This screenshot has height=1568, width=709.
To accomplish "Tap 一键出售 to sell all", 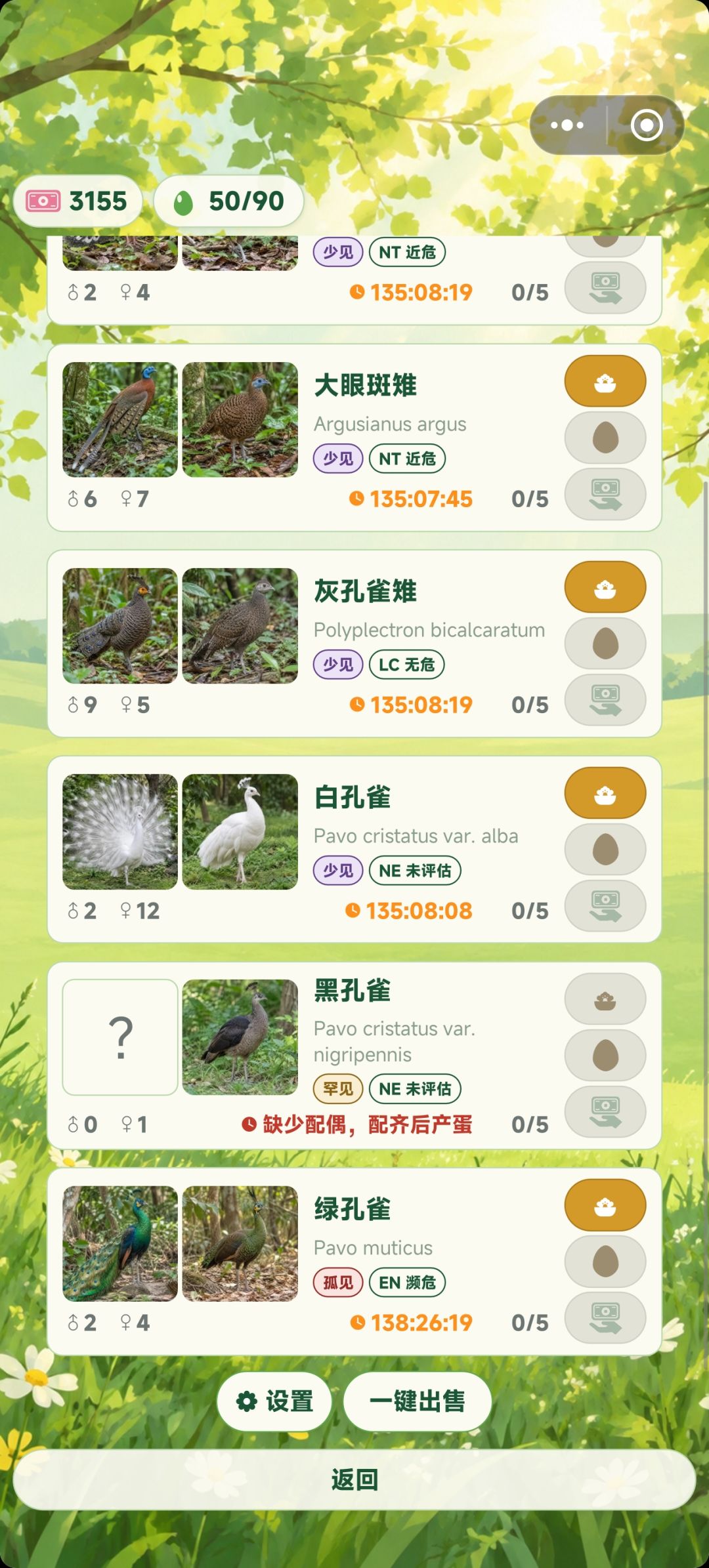I will pos(418,1401).
